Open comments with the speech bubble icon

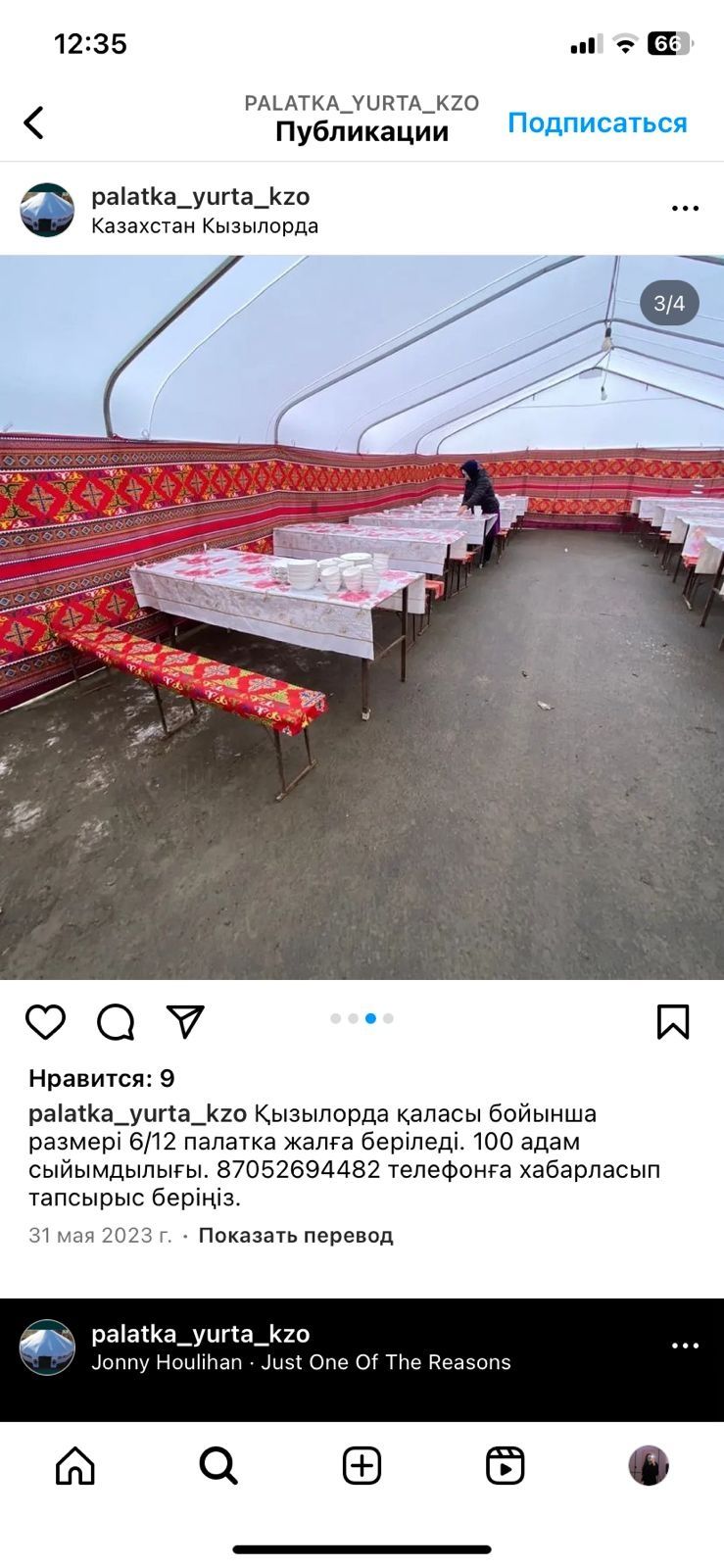click(x=116, y=1022)
